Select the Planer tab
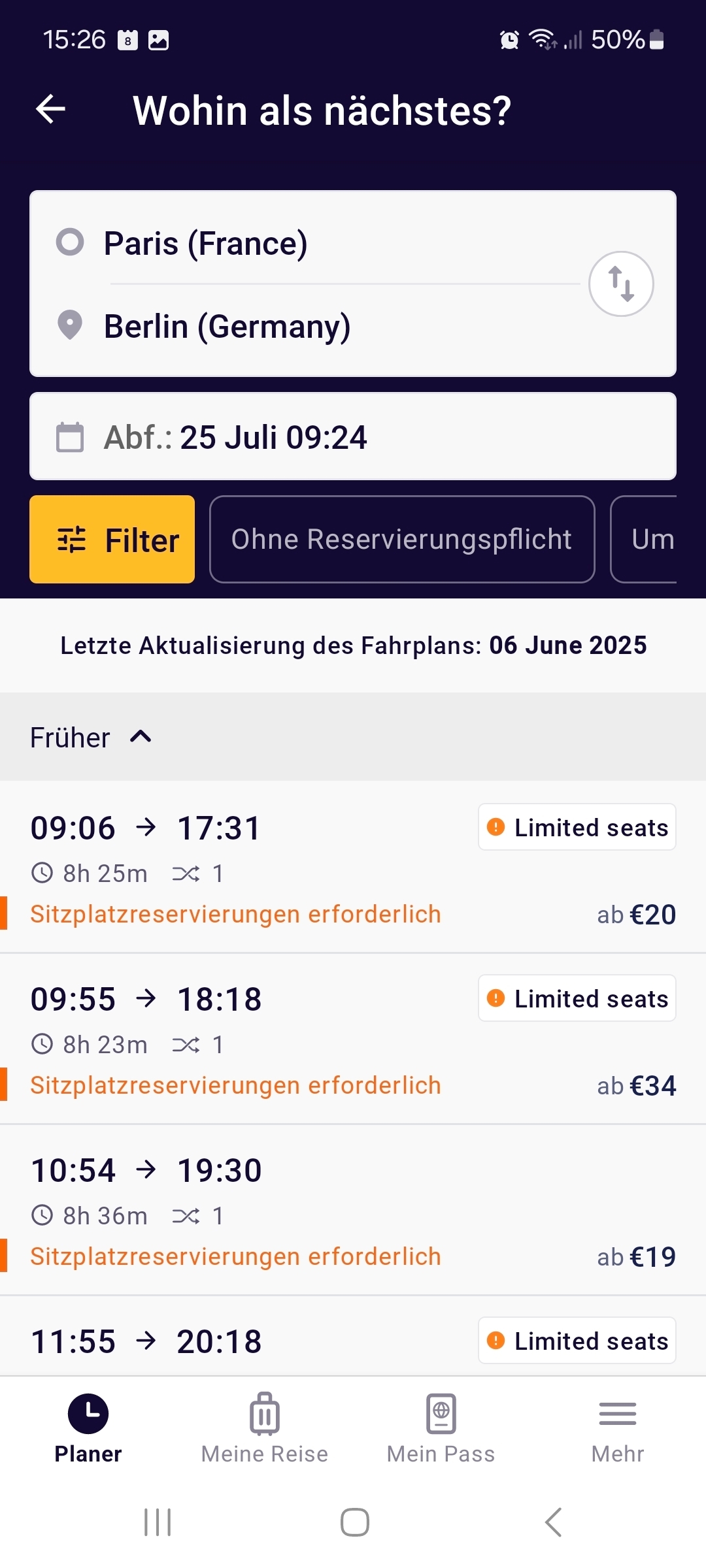This screenshot has height=1568, width=706. (88, 1429)
